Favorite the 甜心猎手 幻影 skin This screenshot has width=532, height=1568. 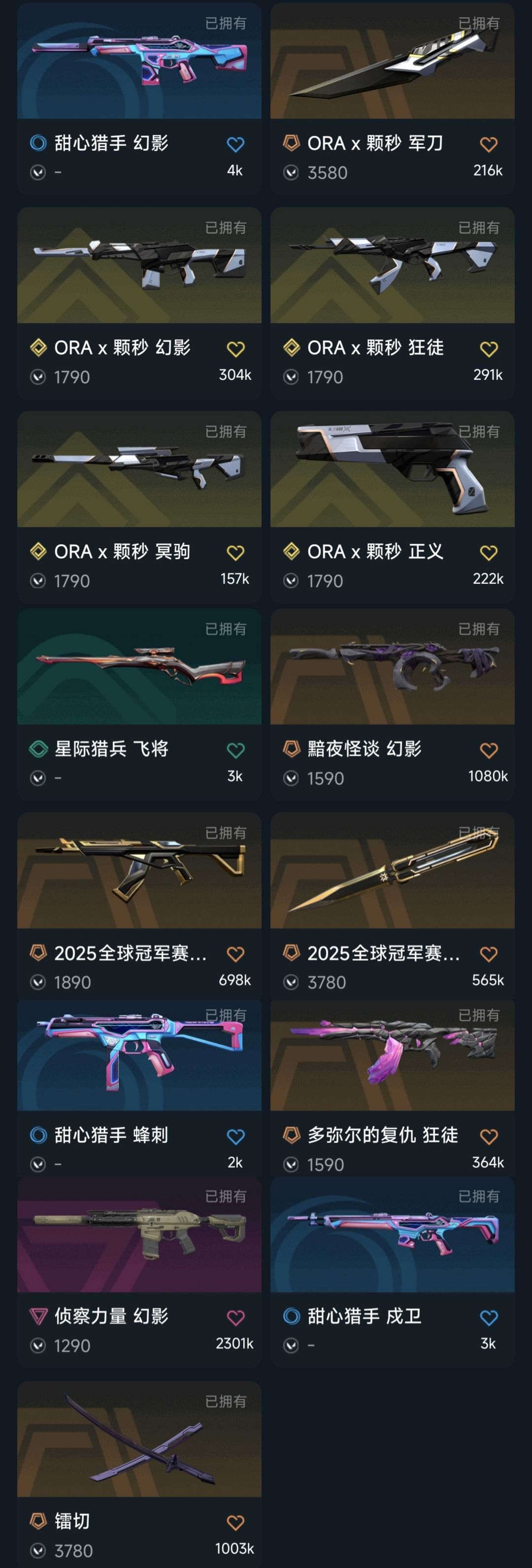235,144
